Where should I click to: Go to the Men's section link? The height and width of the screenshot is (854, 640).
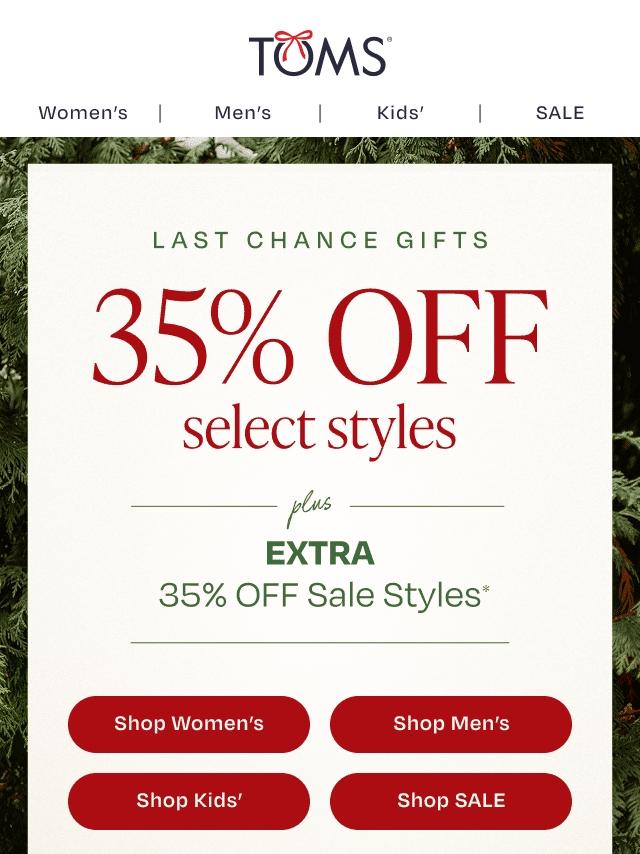coord(242,113)
